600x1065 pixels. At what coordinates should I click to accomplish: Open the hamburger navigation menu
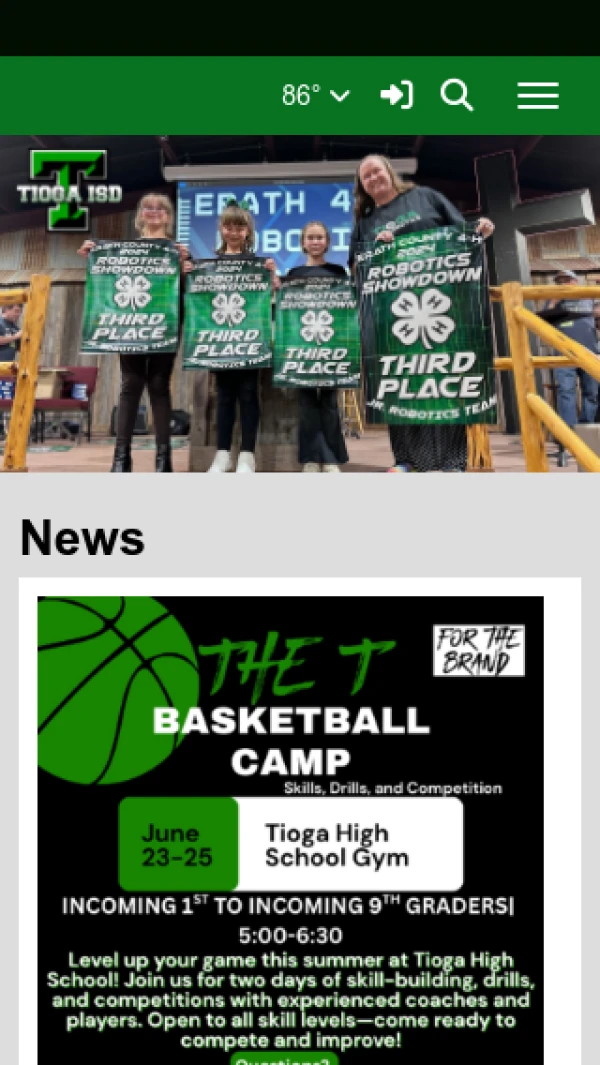tap(538, 96)
